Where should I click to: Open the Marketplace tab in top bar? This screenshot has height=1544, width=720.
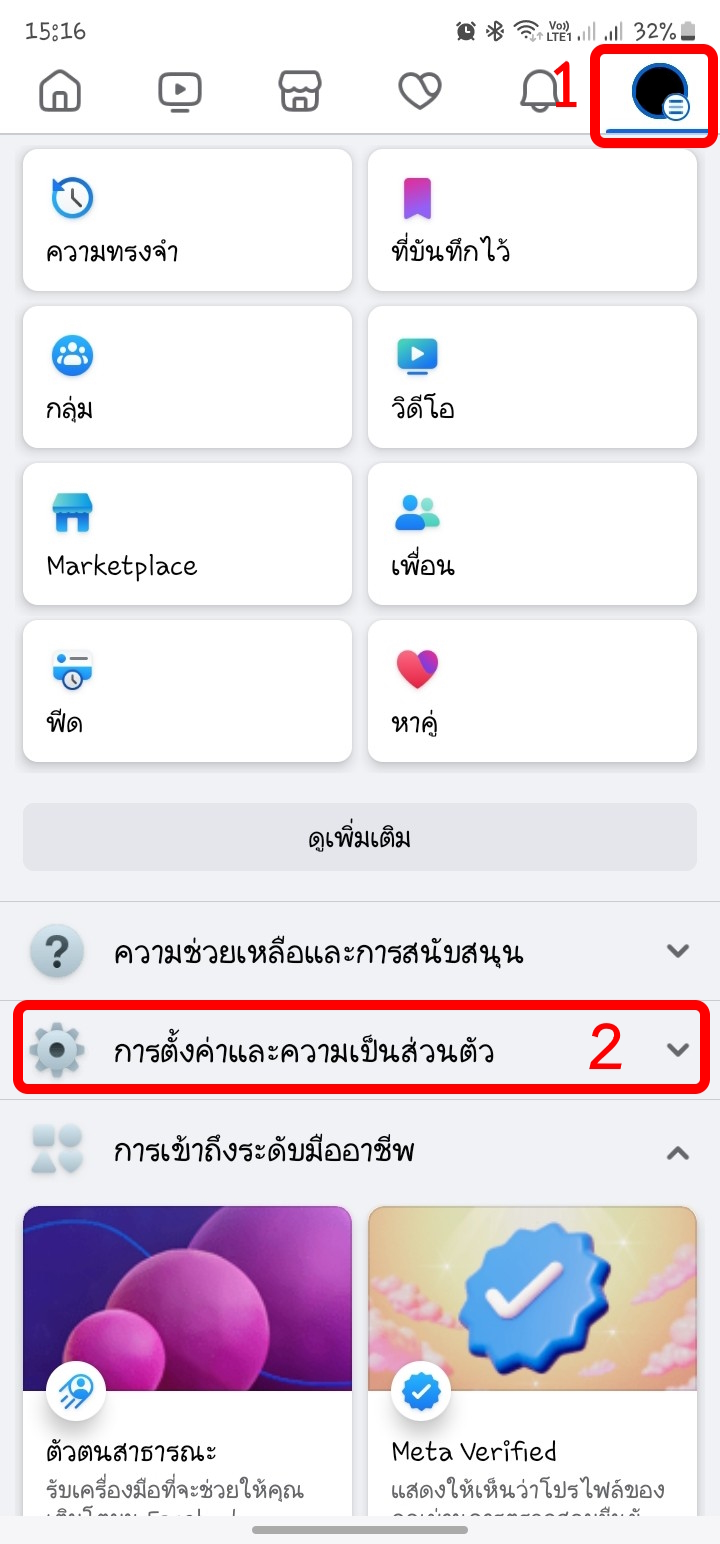(300, 92)
